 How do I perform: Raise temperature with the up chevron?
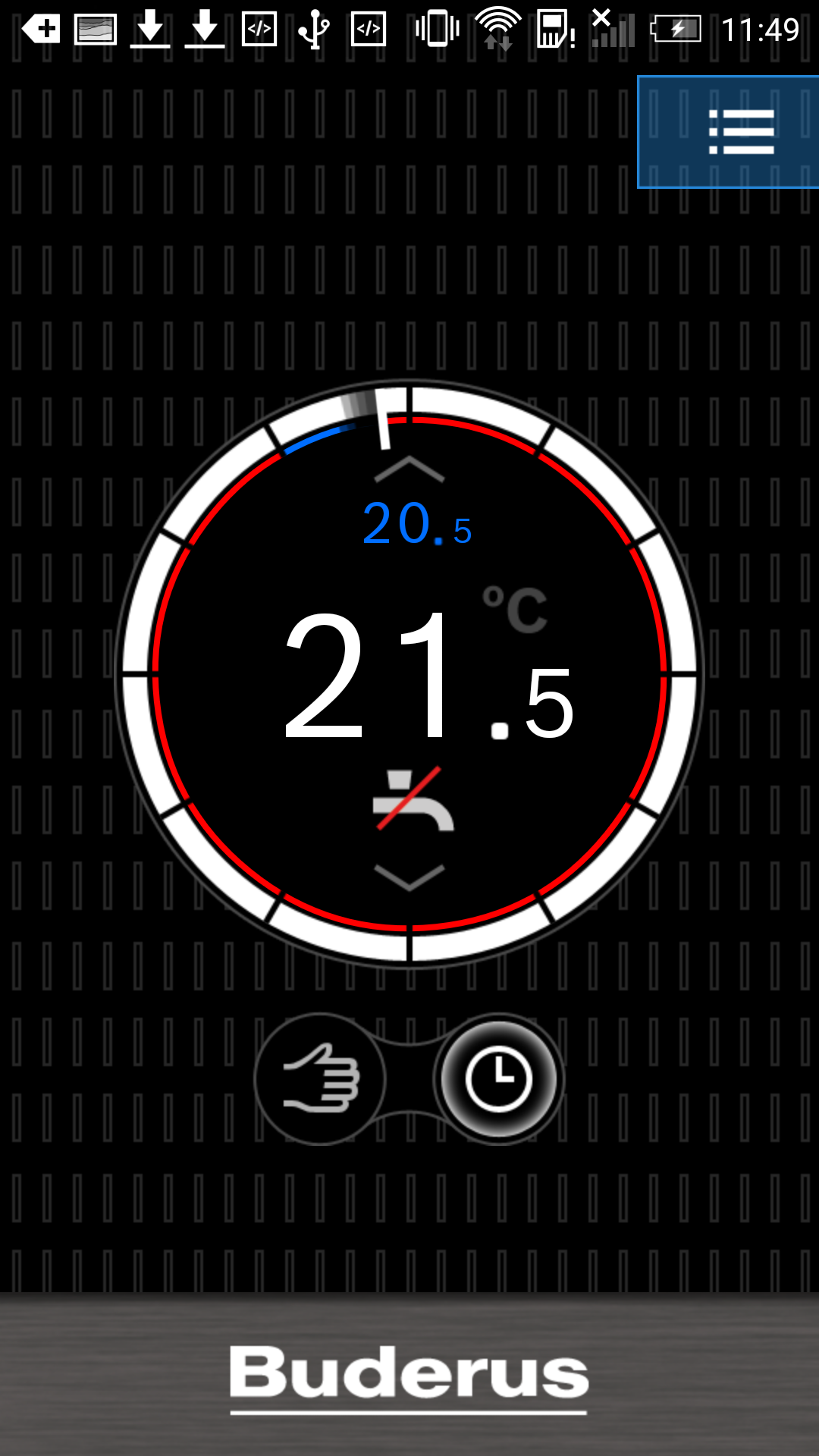pyautogui.click(x=409, y=469)
